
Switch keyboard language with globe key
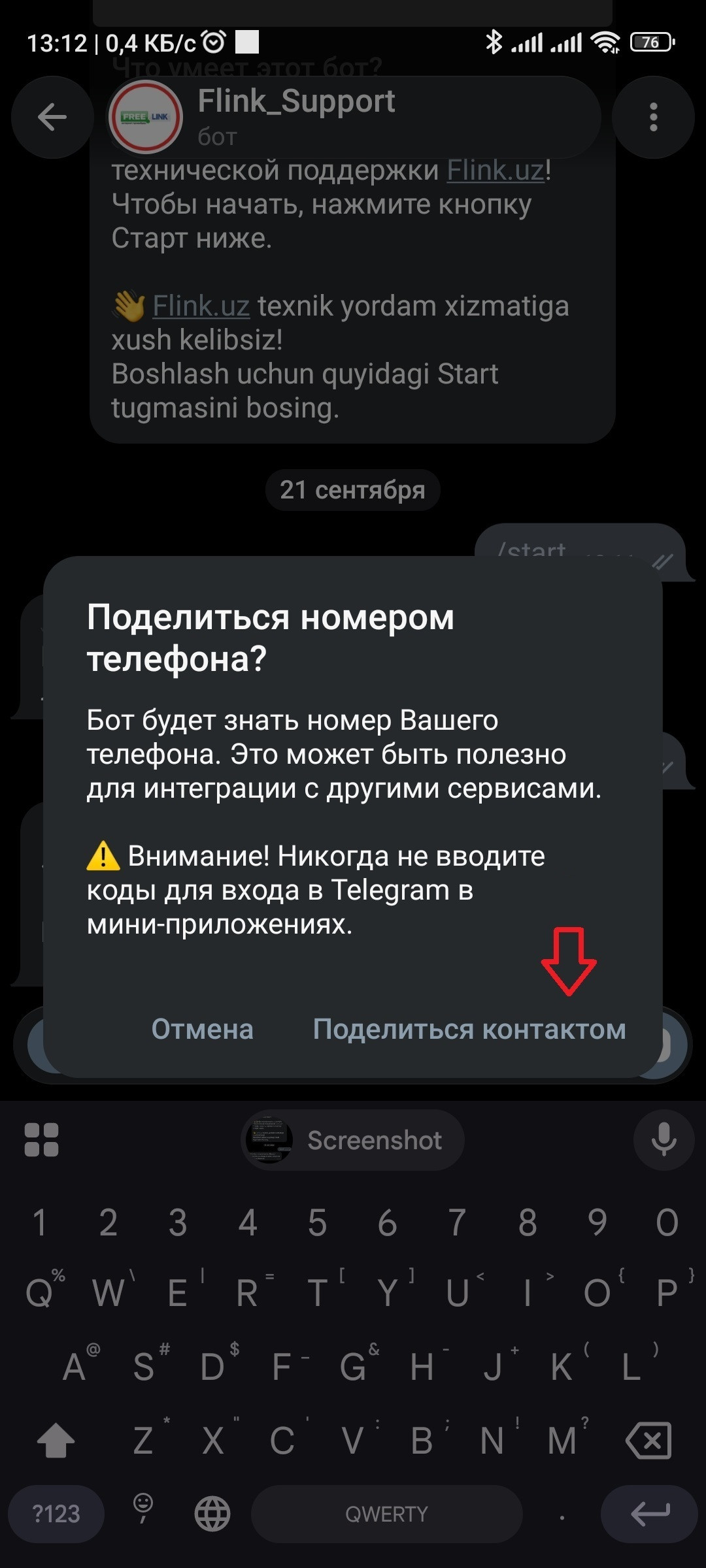coord(212,1514)
